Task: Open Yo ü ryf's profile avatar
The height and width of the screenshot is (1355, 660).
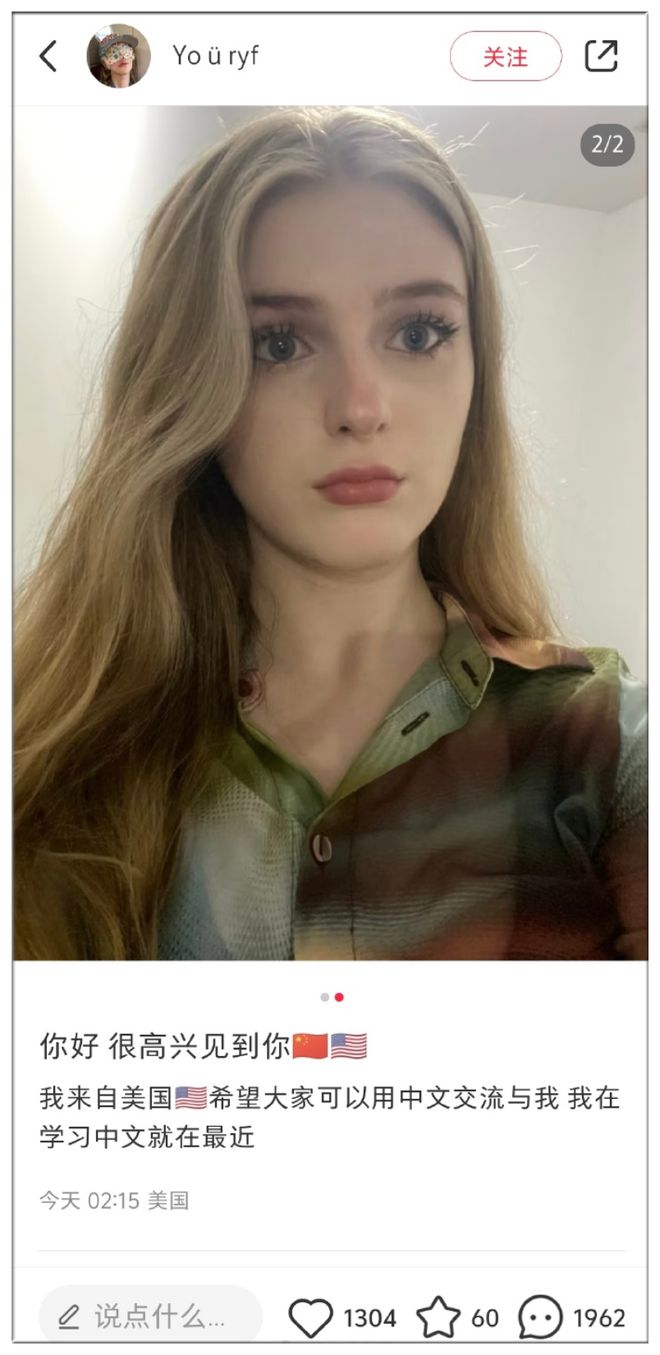Action: pyautogui.click(x=119, y=56)
